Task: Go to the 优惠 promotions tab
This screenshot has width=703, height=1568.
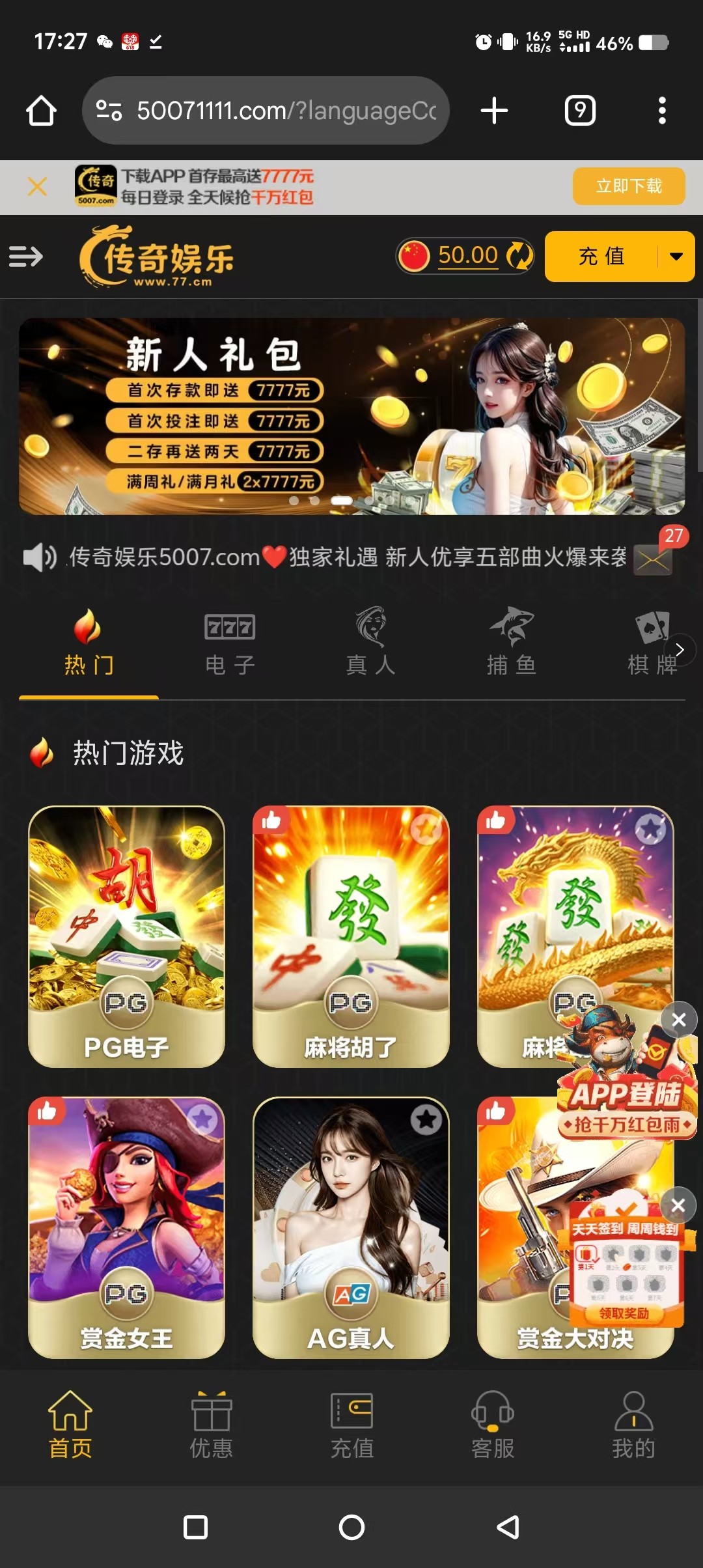Action: [x=211, y=1425]
